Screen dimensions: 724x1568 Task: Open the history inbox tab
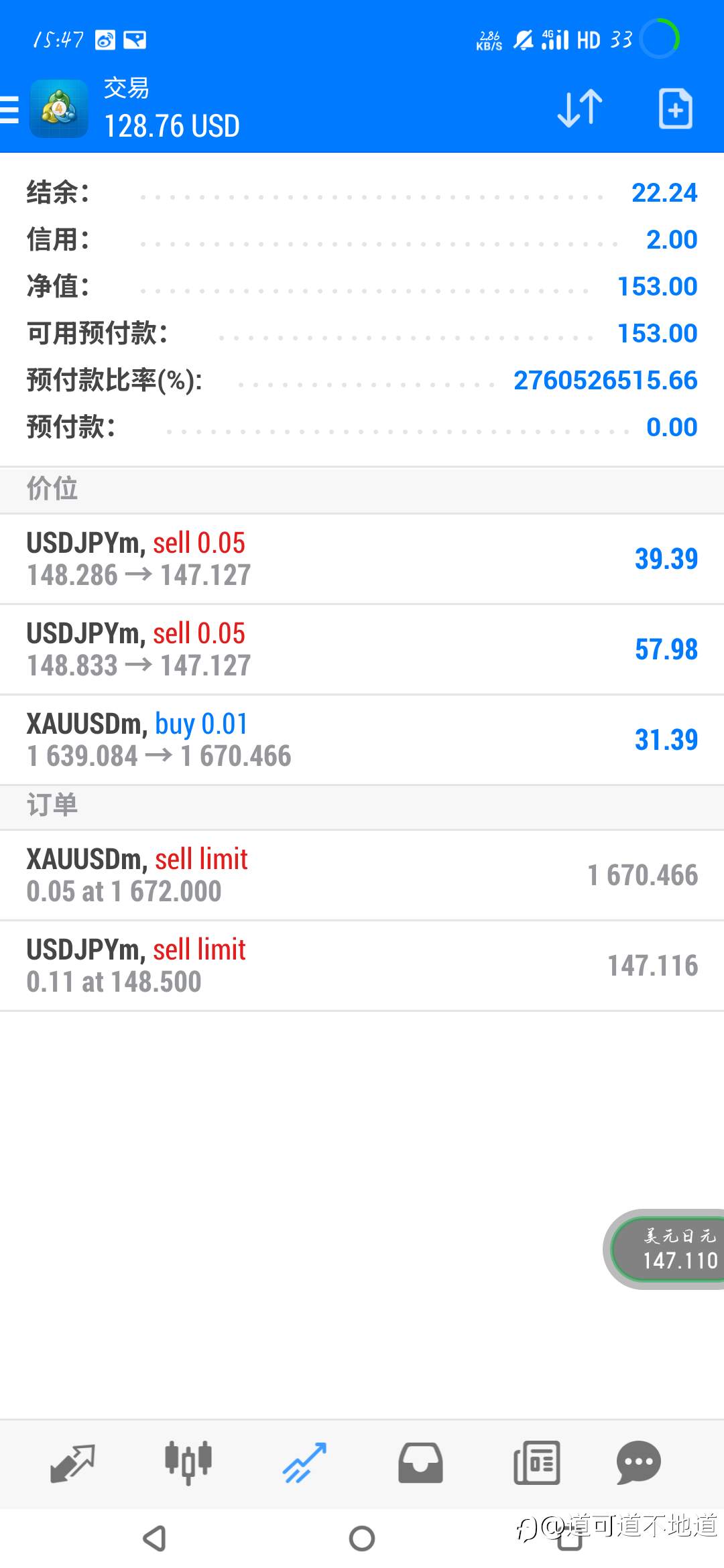(420, 1463)
